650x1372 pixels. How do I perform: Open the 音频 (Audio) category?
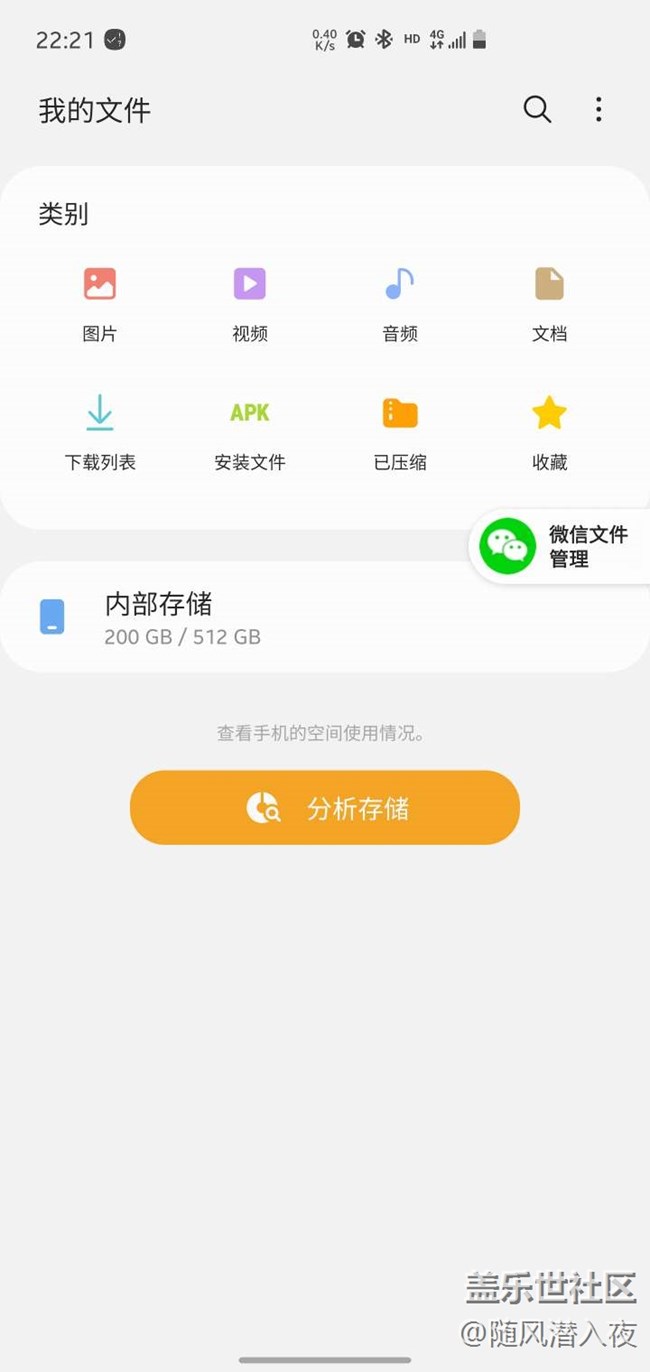(400, 299)
